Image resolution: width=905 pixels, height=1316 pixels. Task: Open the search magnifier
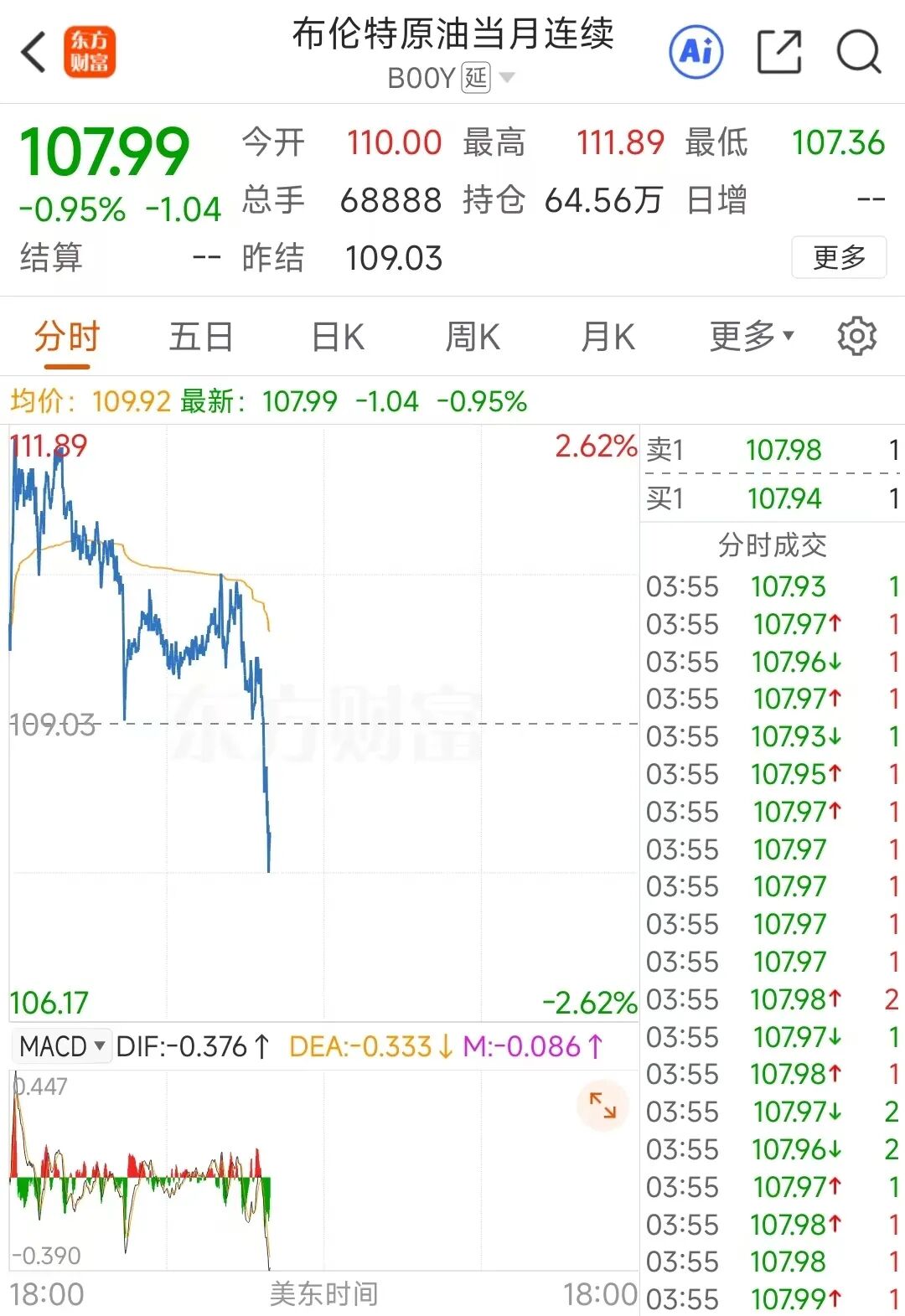pyautogui.click(x=859, y=53)
